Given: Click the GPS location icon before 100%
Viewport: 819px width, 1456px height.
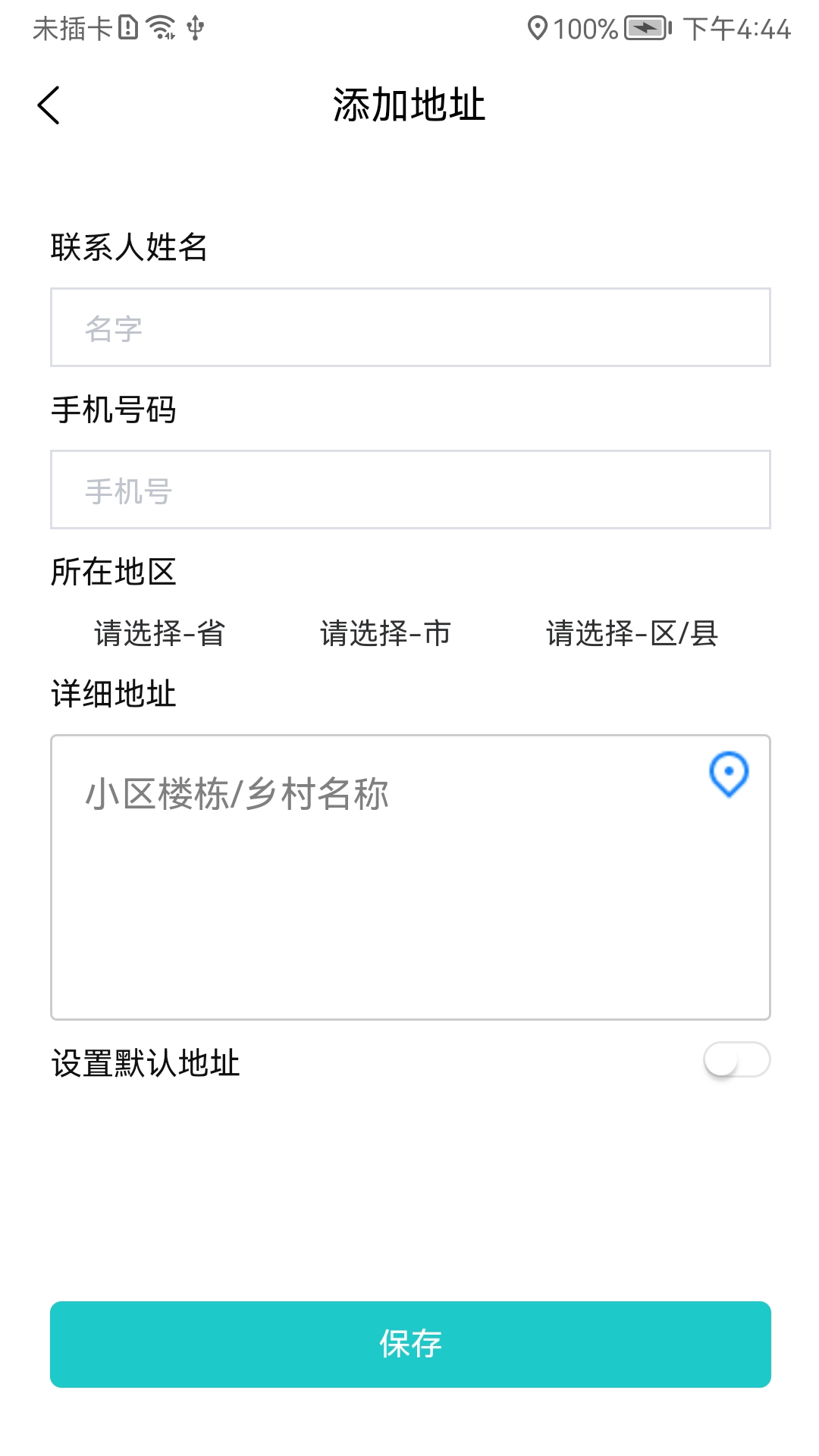Looking at the screenshot, I should coord(536,27).
